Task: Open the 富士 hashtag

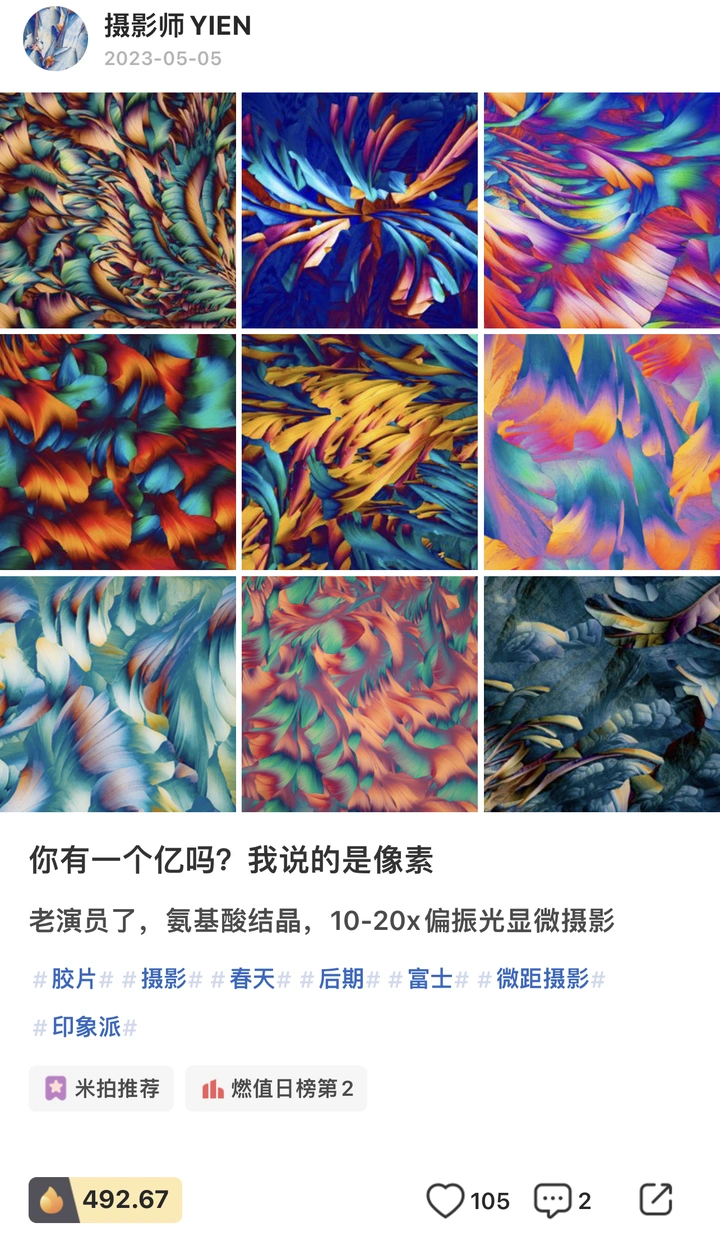Action: tap(430, 979)
